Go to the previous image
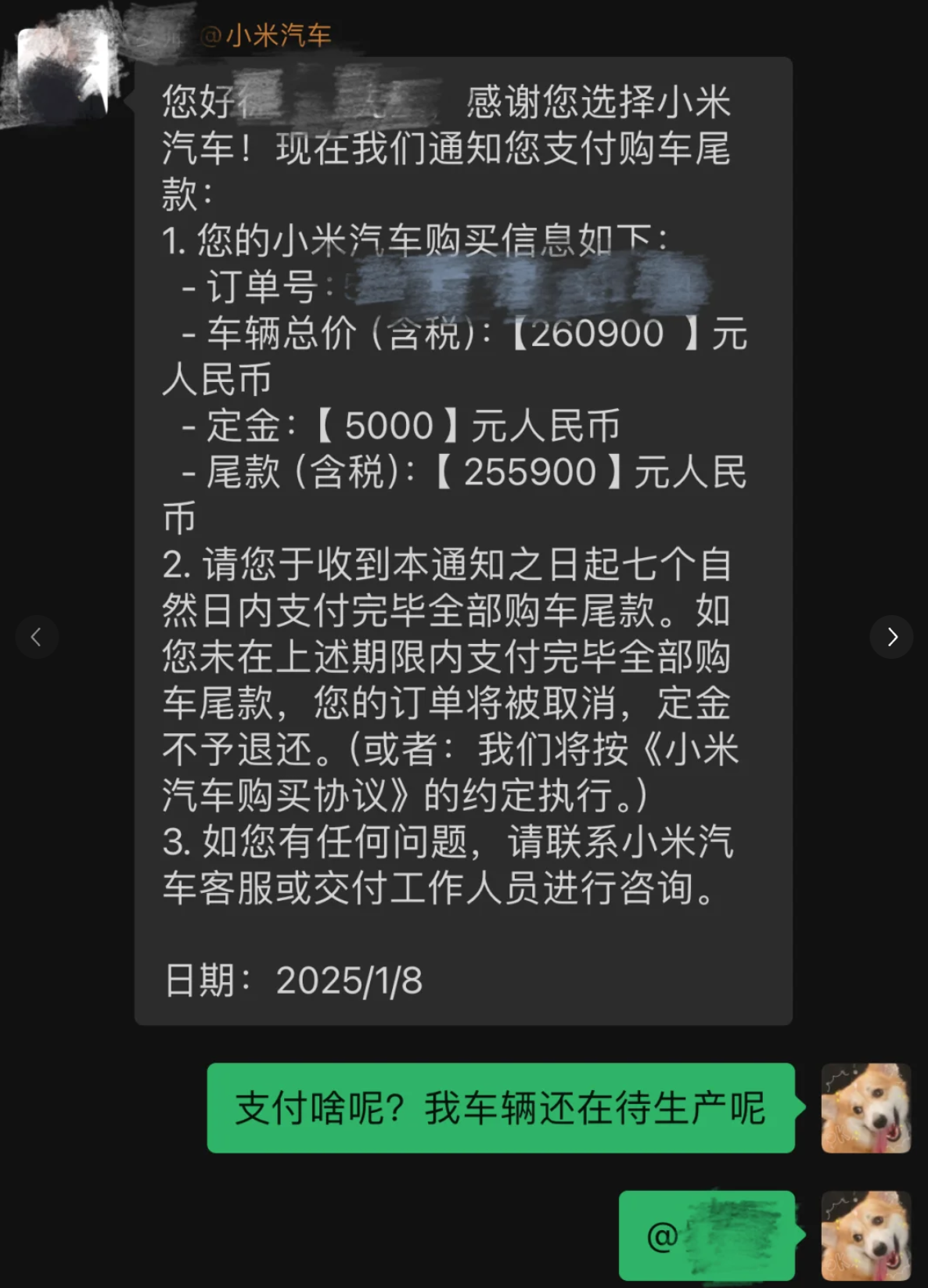The width and height of the screenshot is (928, 1288). pos(36,637)
